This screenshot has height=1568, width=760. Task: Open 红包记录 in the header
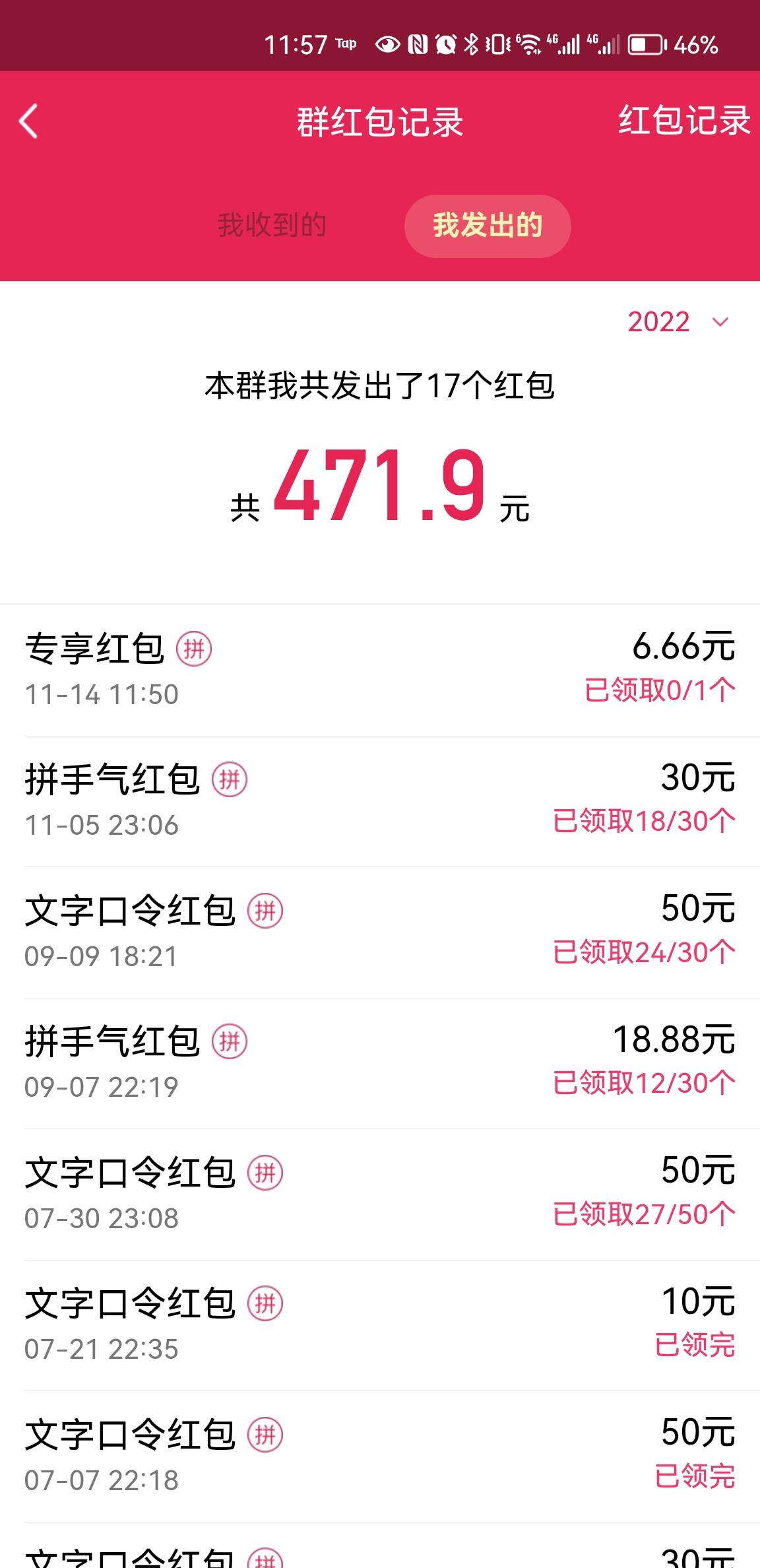tap(684, 121)
